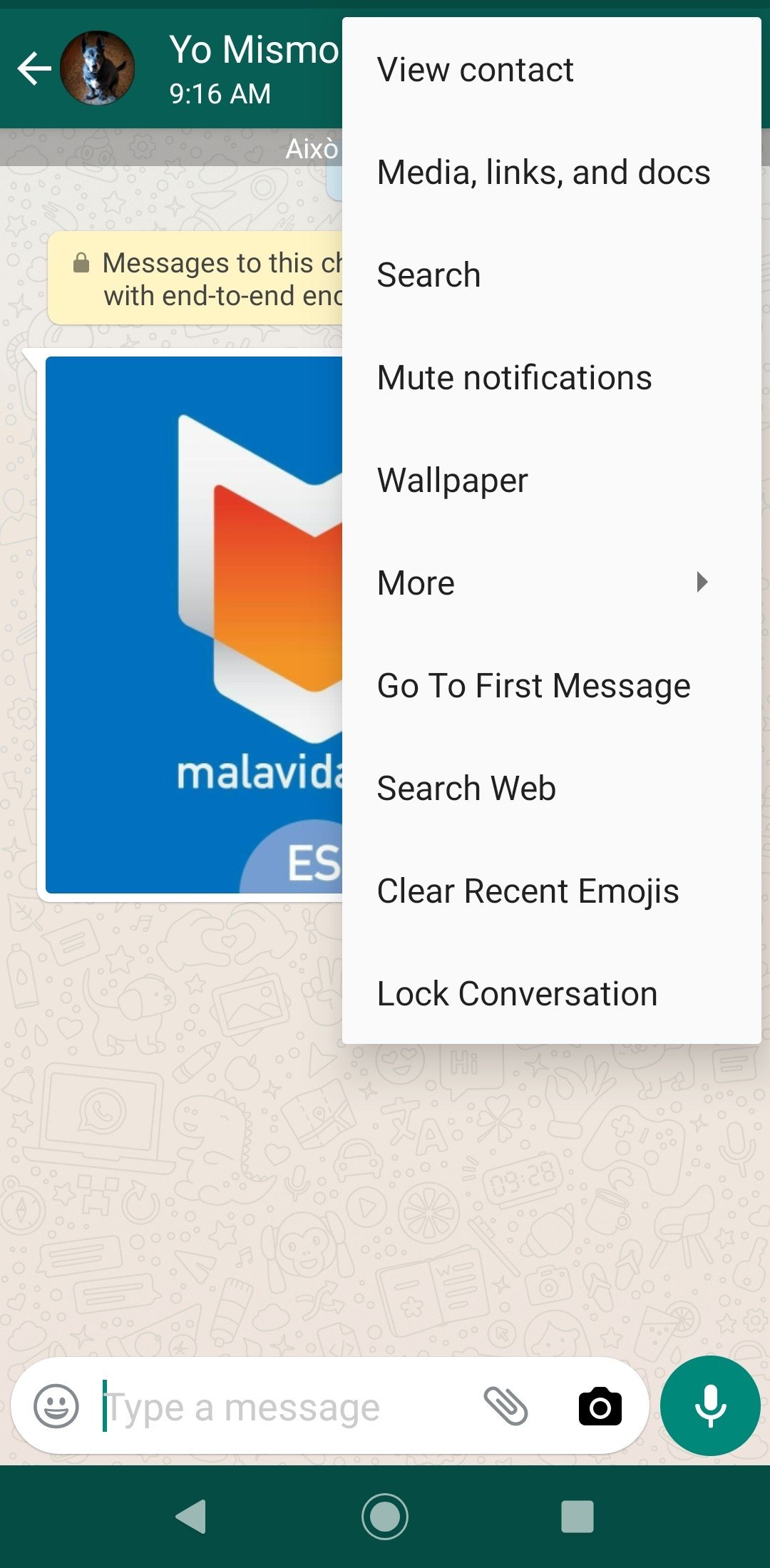Tap the microphone voice message button
Viewport: 770px width, 1568px height.
click(x=710, y=1405)
